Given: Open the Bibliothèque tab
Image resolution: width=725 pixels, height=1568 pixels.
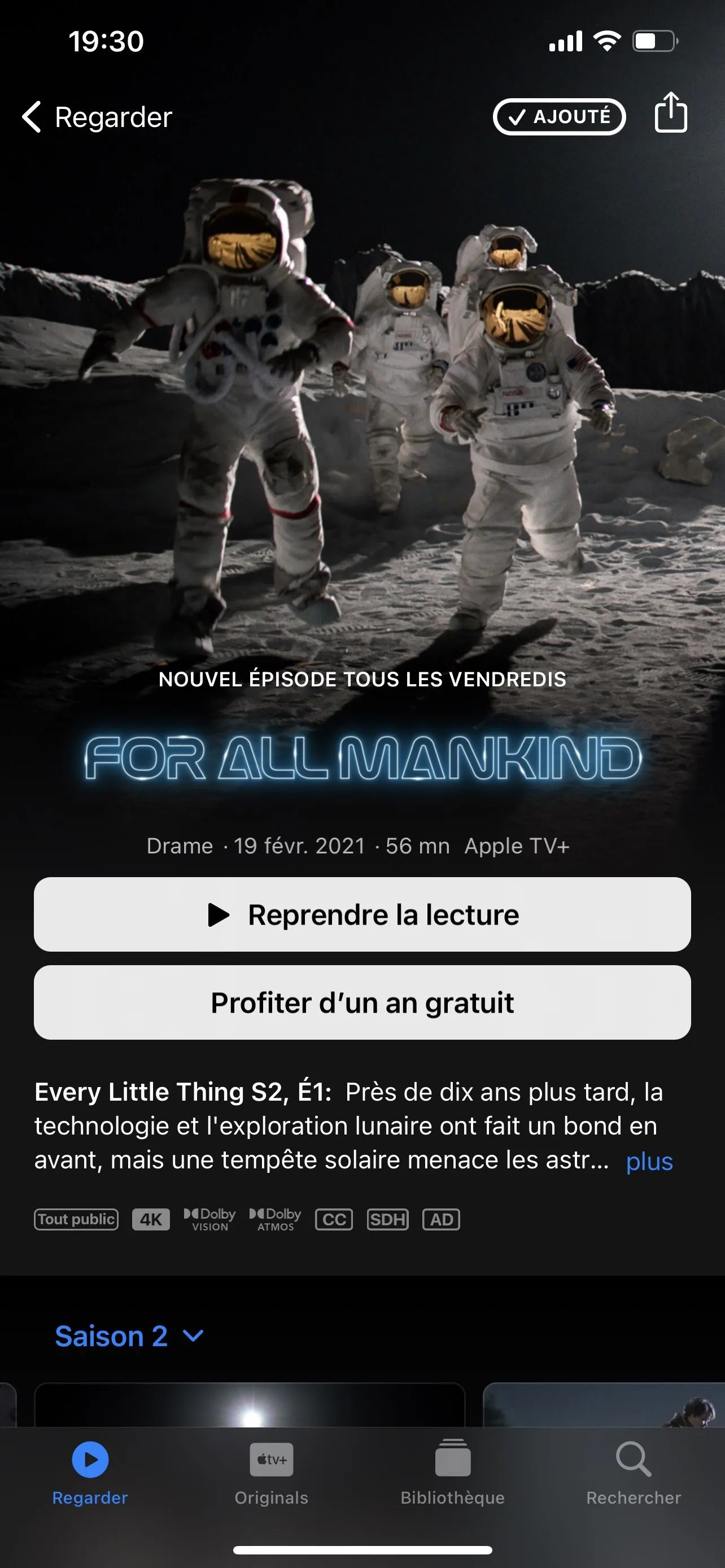Looking at the screenshot, I should click(x=452, y=1473).
